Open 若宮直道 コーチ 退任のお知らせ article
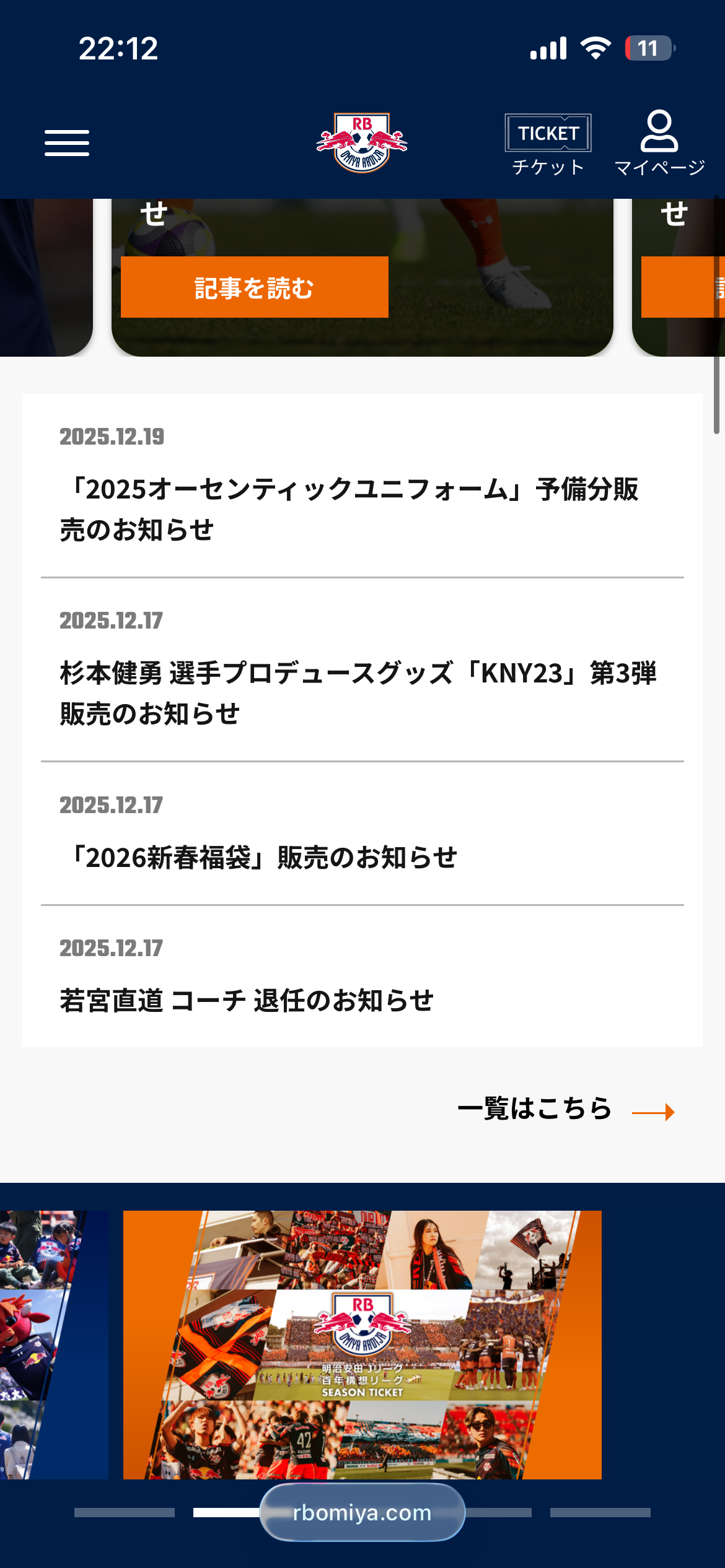 [247, 1001]
